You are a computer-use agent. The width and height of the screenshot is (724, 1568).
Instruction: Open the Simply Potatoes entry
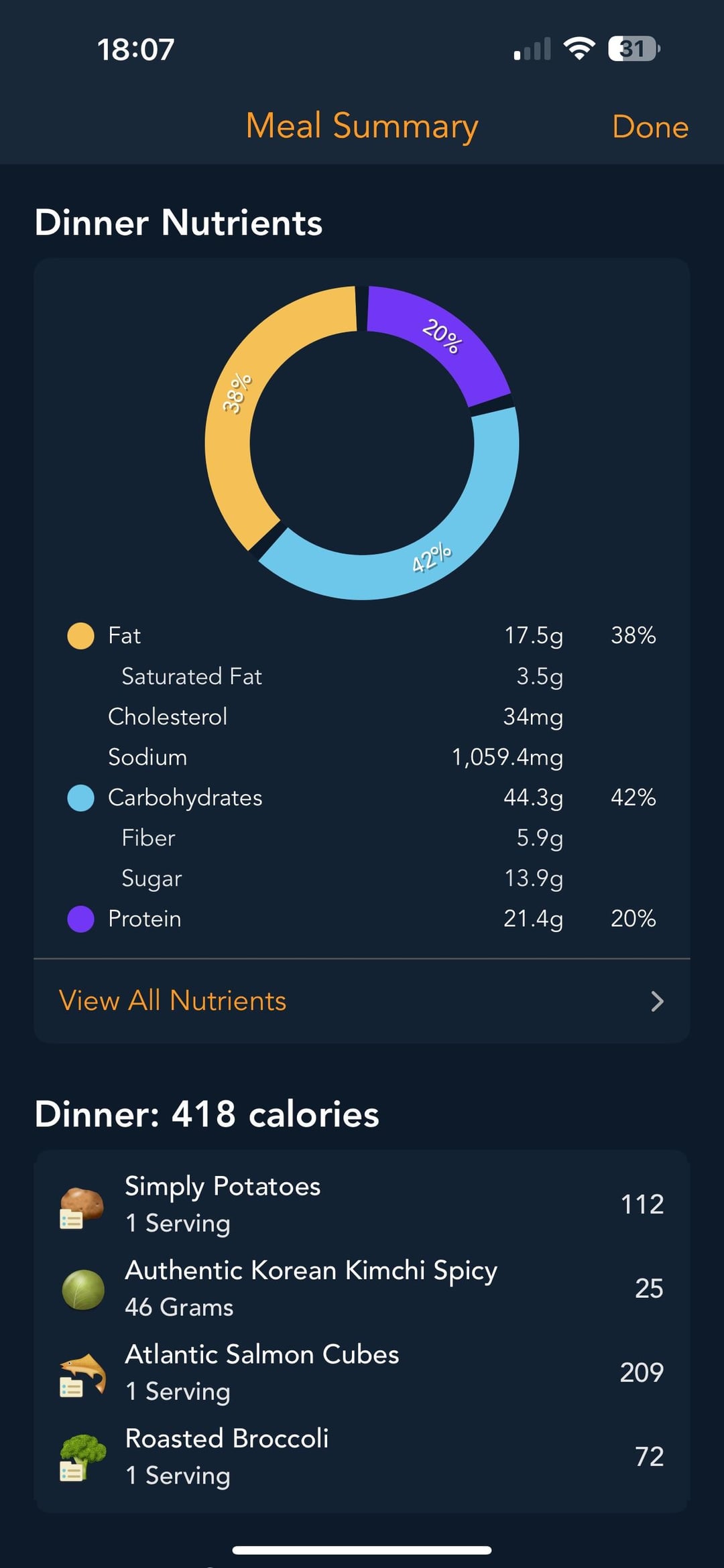(x=362, y=1204)
